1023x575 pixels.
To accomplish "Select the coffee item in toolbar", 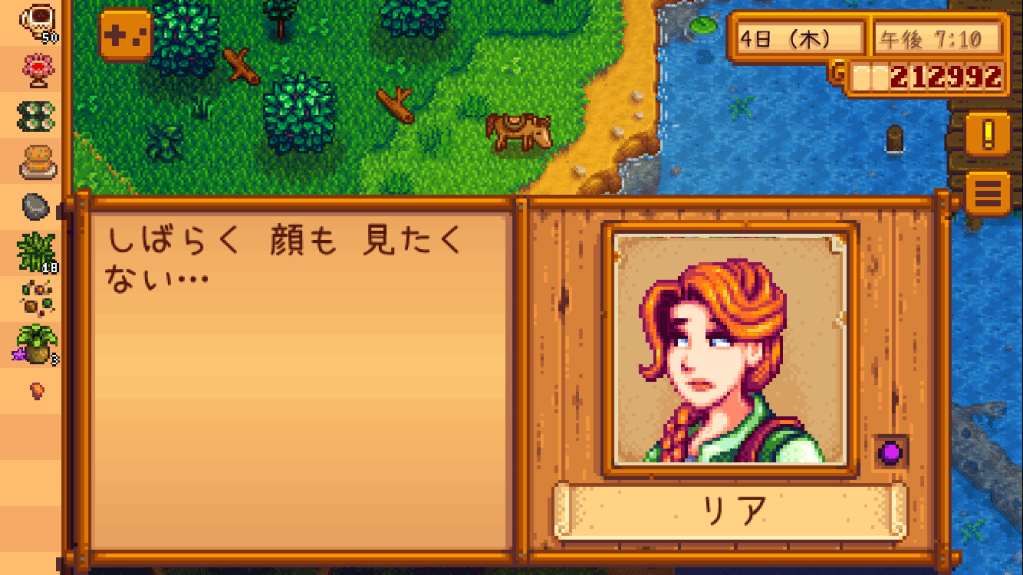I will click(x=37, y=22).
